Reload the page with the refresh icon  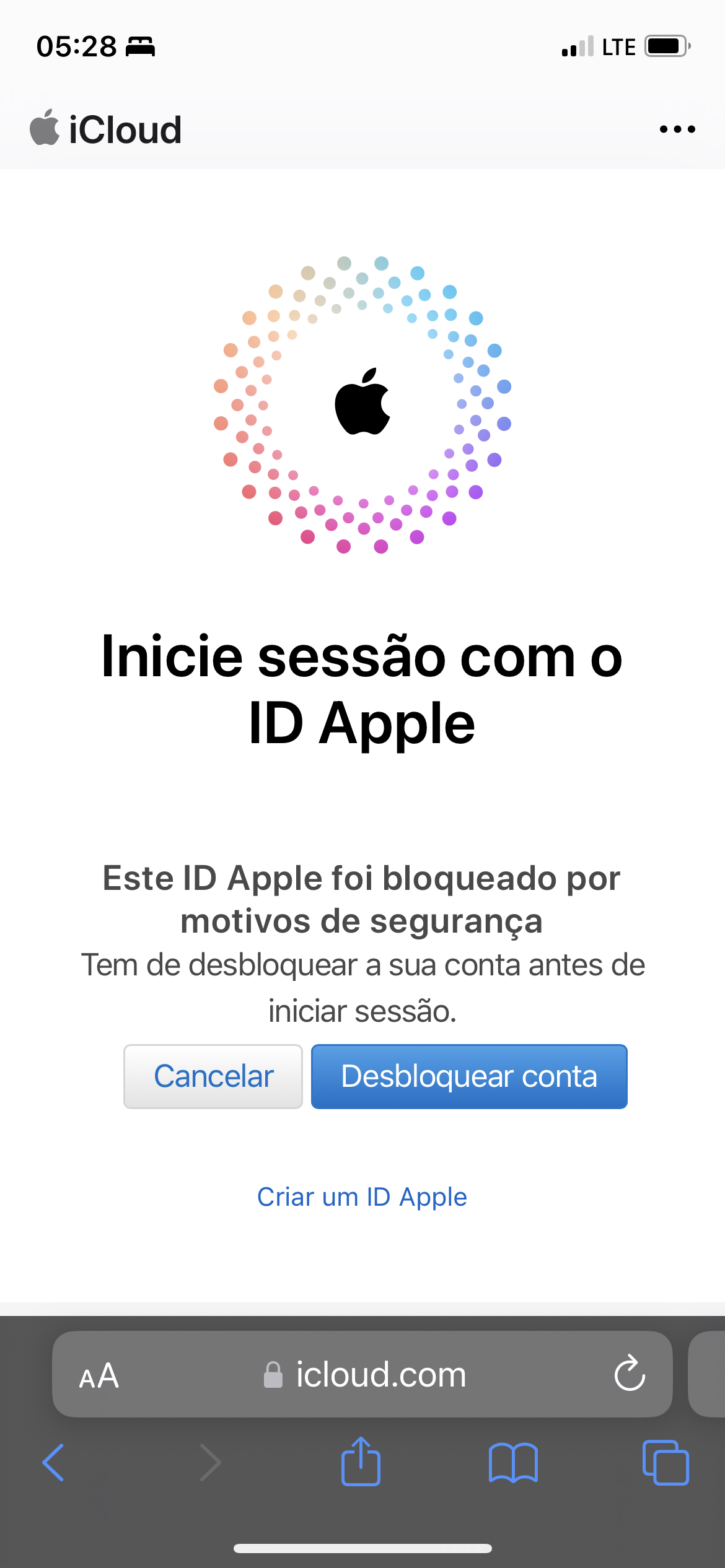click(630, 1374)
